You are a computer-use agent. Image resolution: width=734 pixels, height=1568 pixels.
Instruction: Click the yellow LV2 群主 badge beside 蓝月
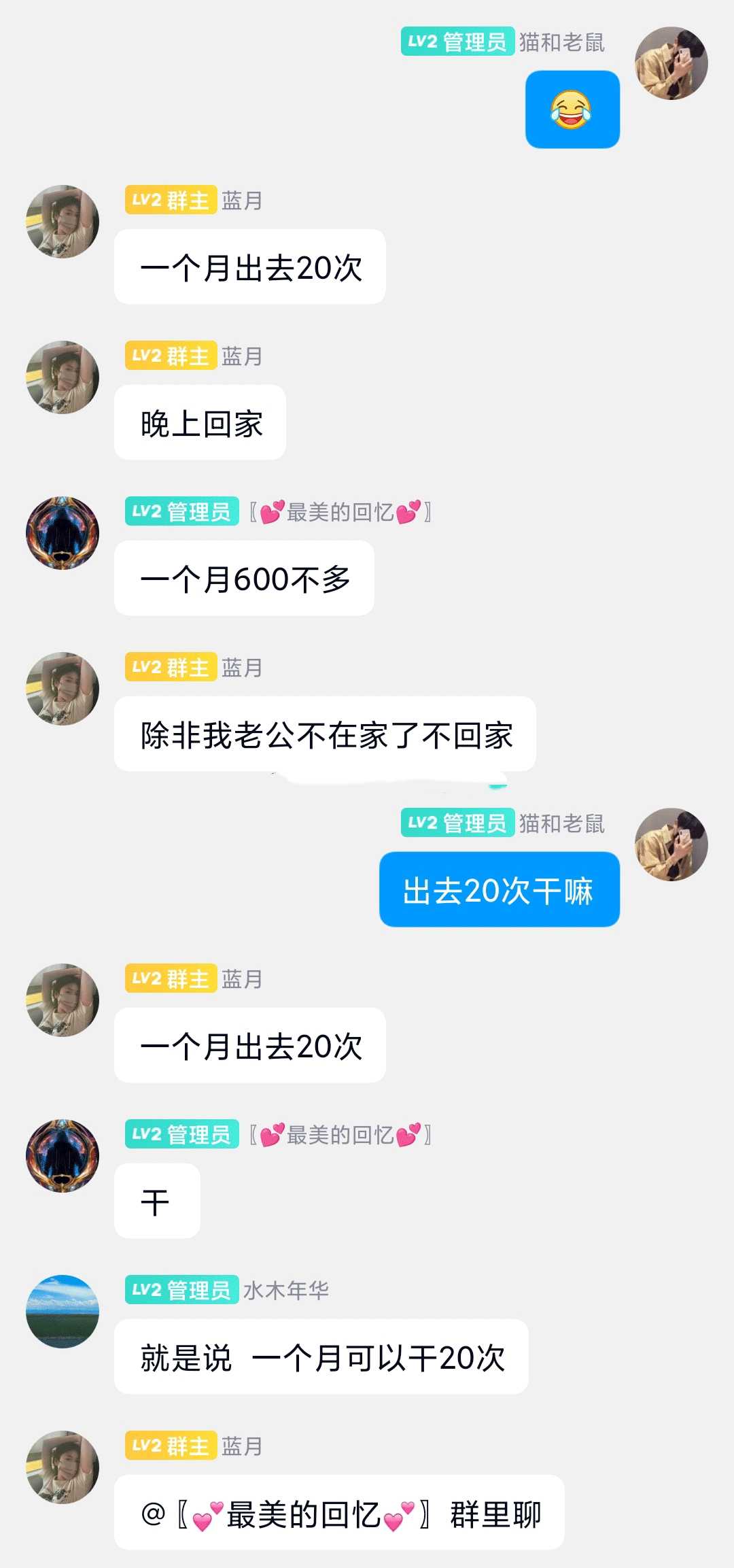(170, 200)
